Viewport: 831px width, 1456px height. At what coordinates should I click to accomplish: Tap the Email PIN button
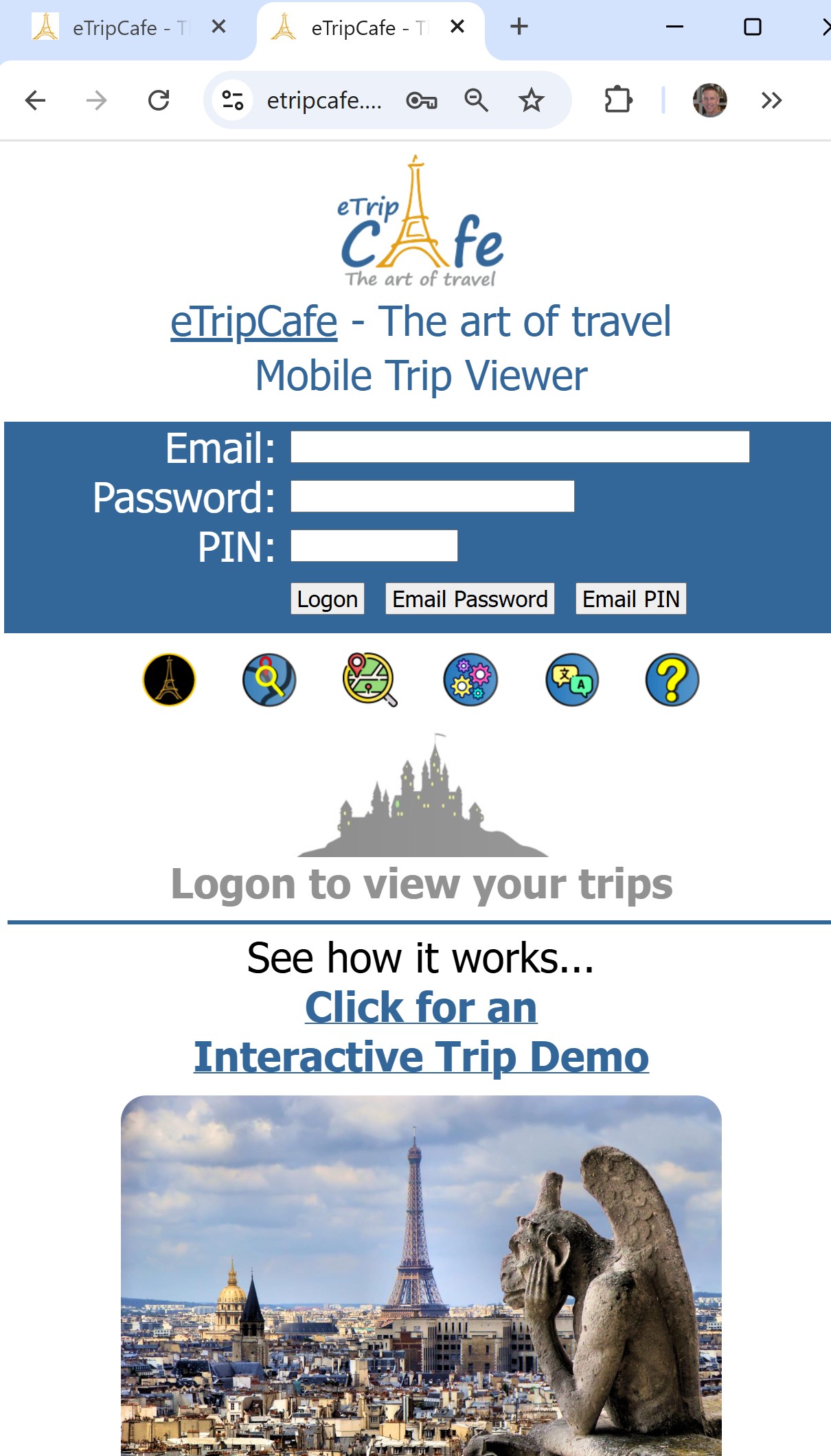coord(630,599)
